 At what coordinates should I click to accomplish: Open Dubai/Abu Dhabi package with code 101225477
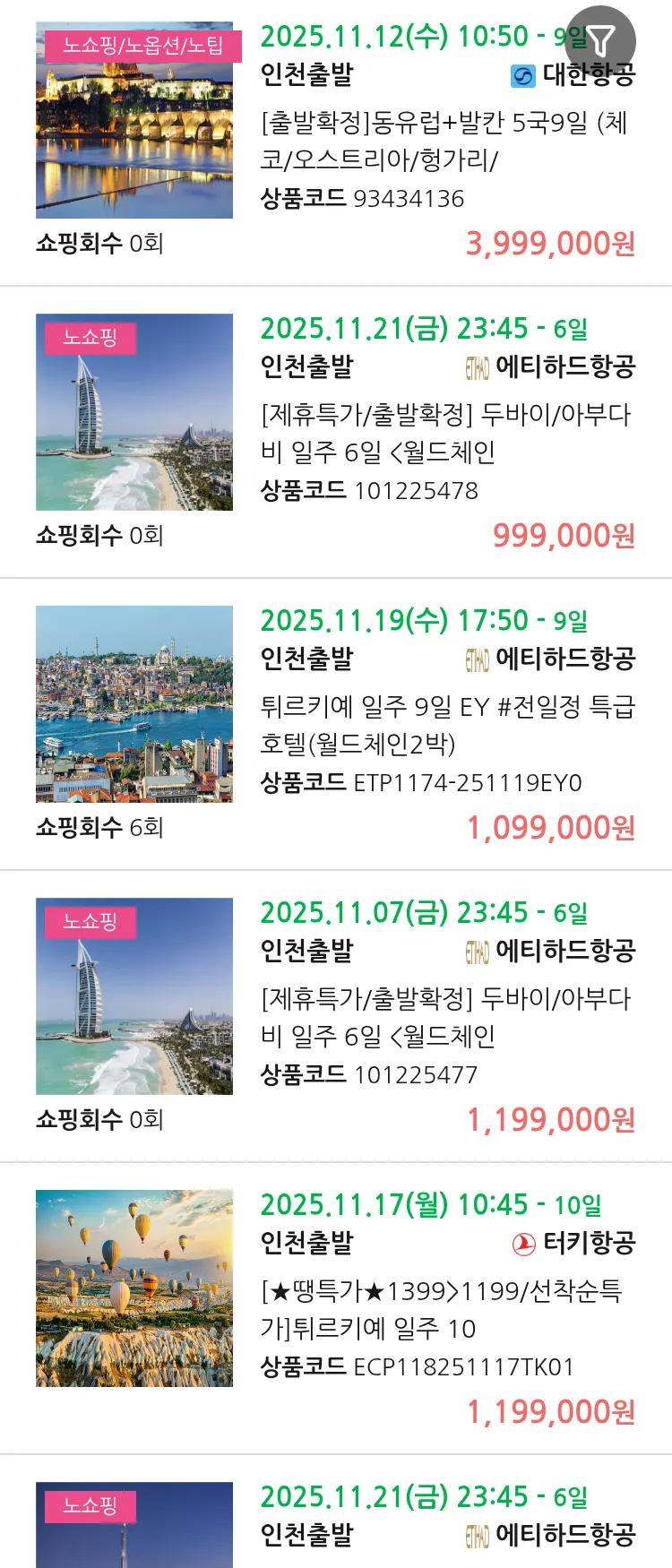pos(445,1017)
